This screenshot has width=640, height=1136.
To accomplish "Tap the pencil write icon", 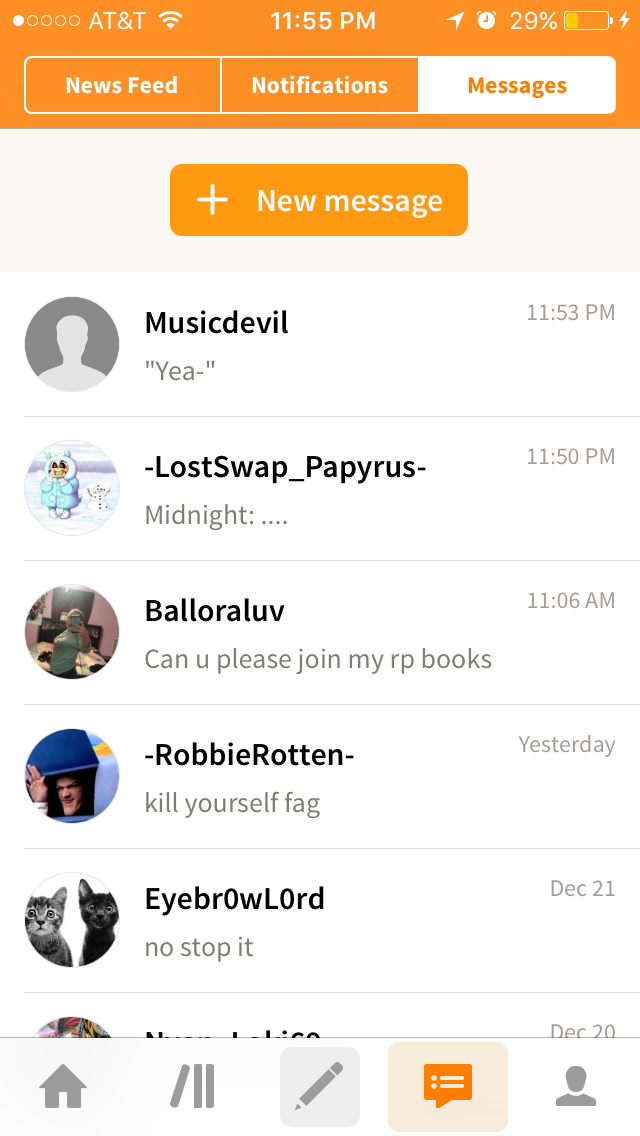I will coord(320,1087).
